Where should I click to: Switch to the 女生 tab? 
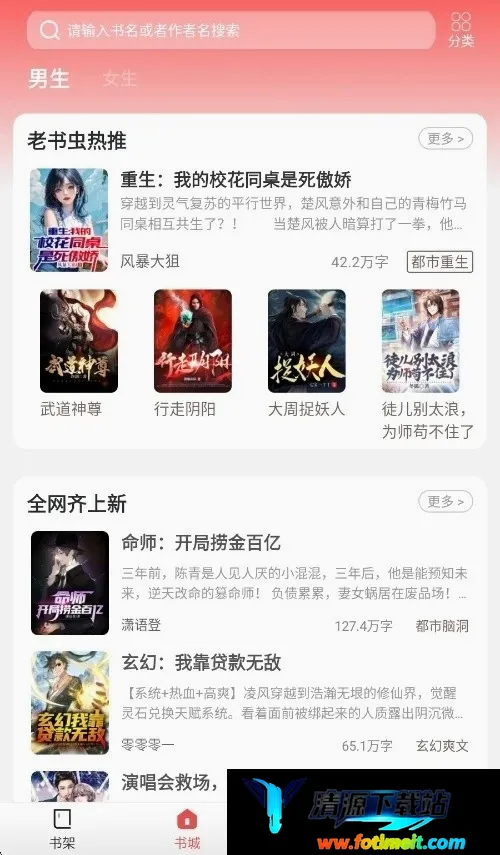coord(119,79)
